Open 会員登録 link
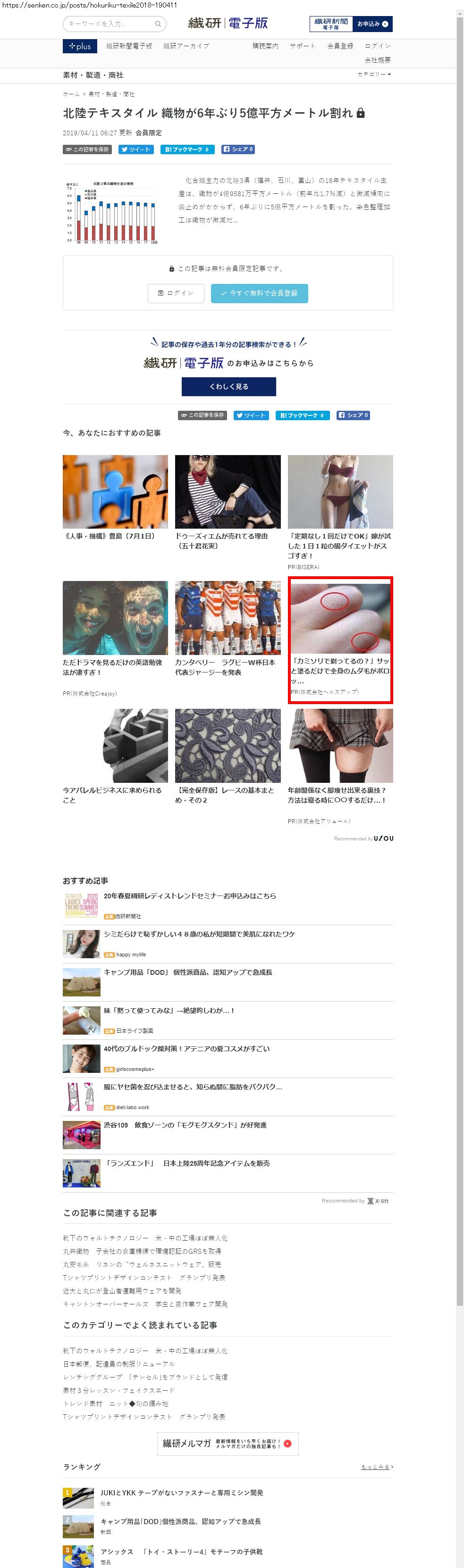The image size is (464, 1568). click(340, 46)
